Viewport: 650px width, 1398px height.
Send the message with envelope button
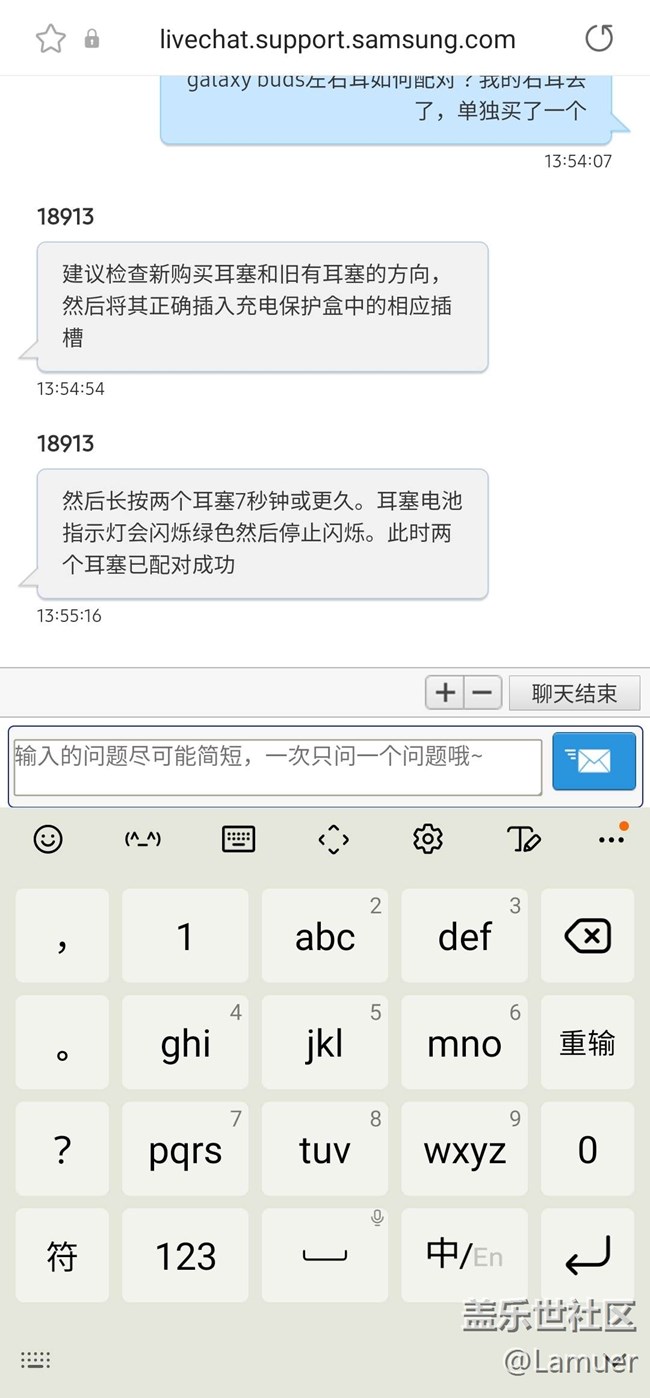[x=594, y=762]
